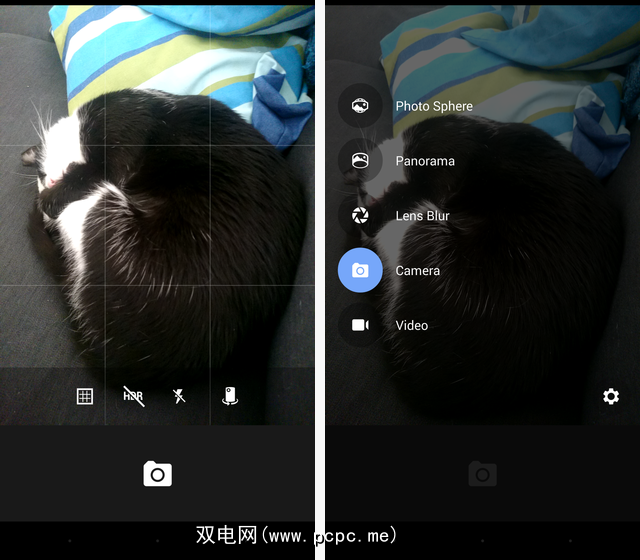640x560 pixels.
Task: Switch between front and rear camera
Action: click(230, 396)
